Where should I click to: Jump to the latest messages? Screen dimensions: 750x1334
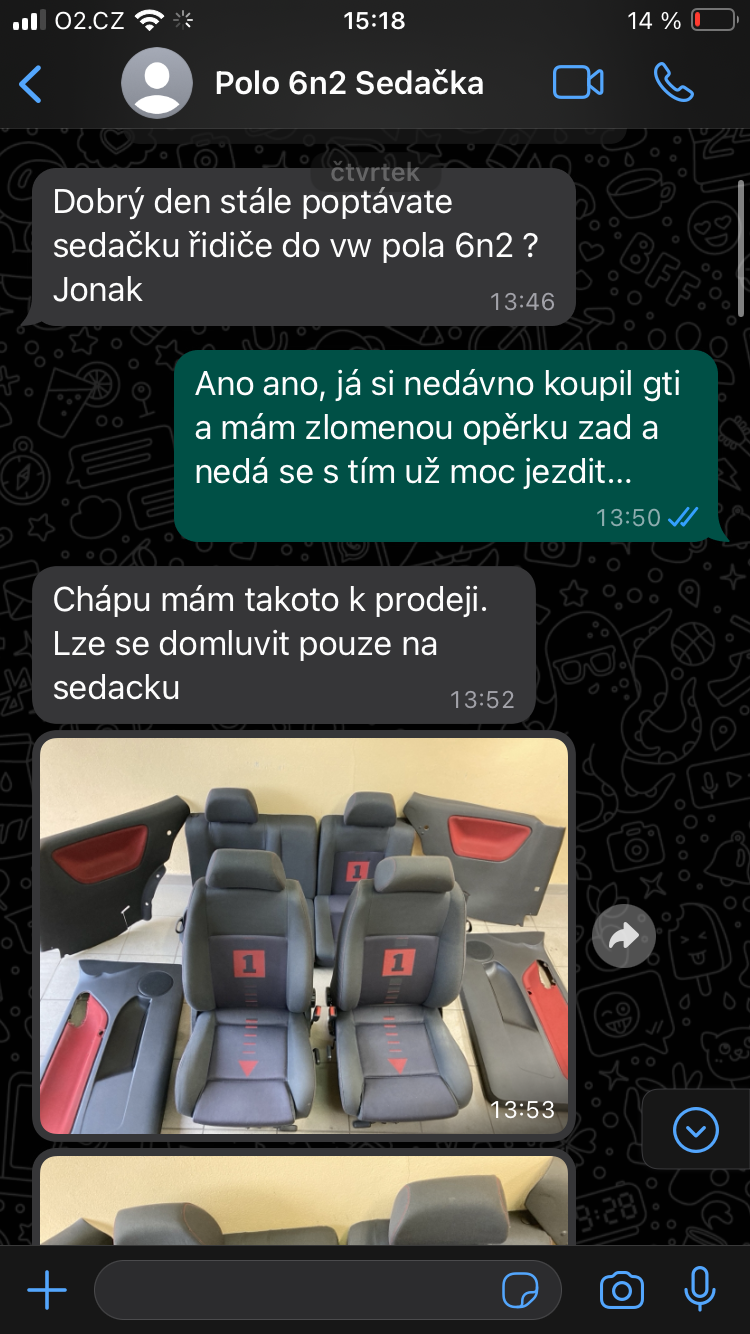696,1130
